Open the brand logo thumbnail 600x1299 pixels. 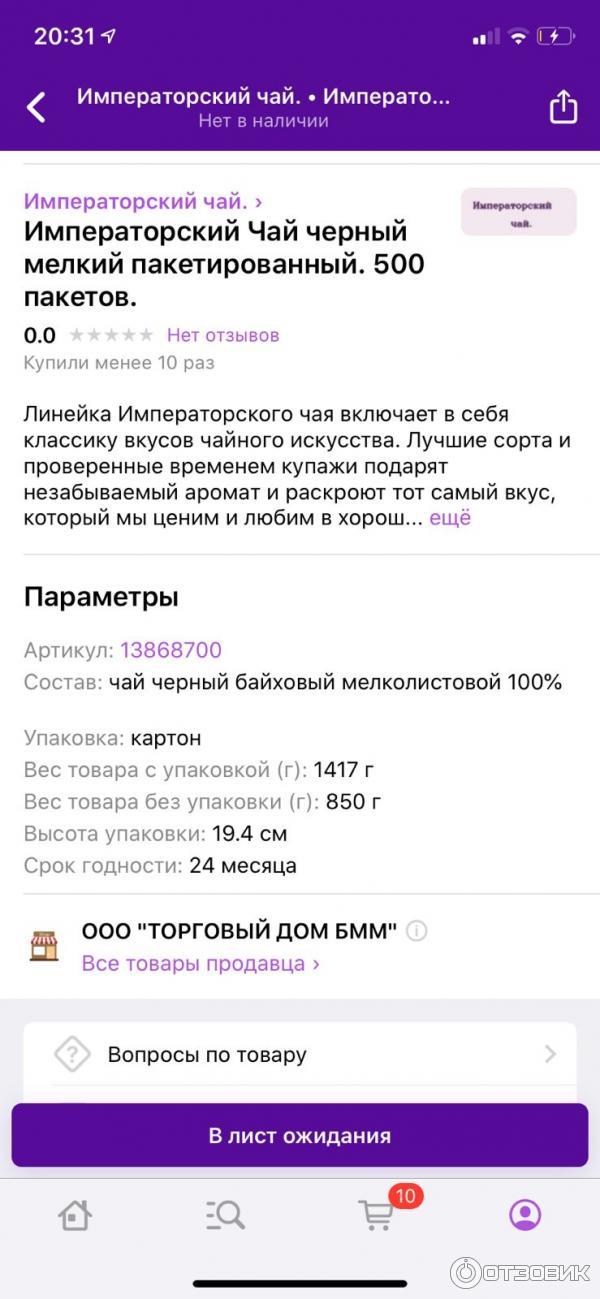pos(518,211)
